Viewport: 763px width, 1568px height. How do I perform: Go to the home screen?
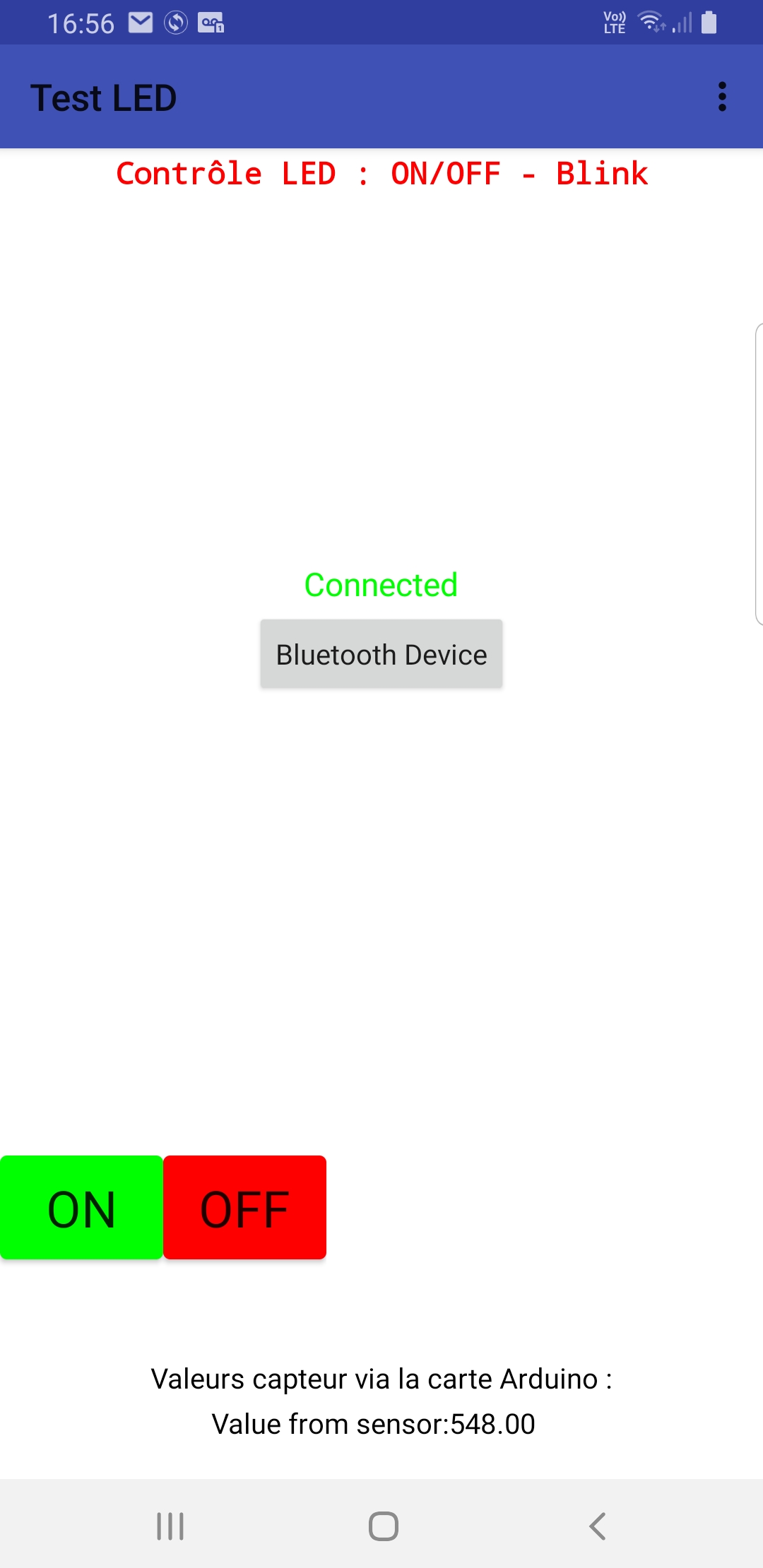(x=383, y=1526)
